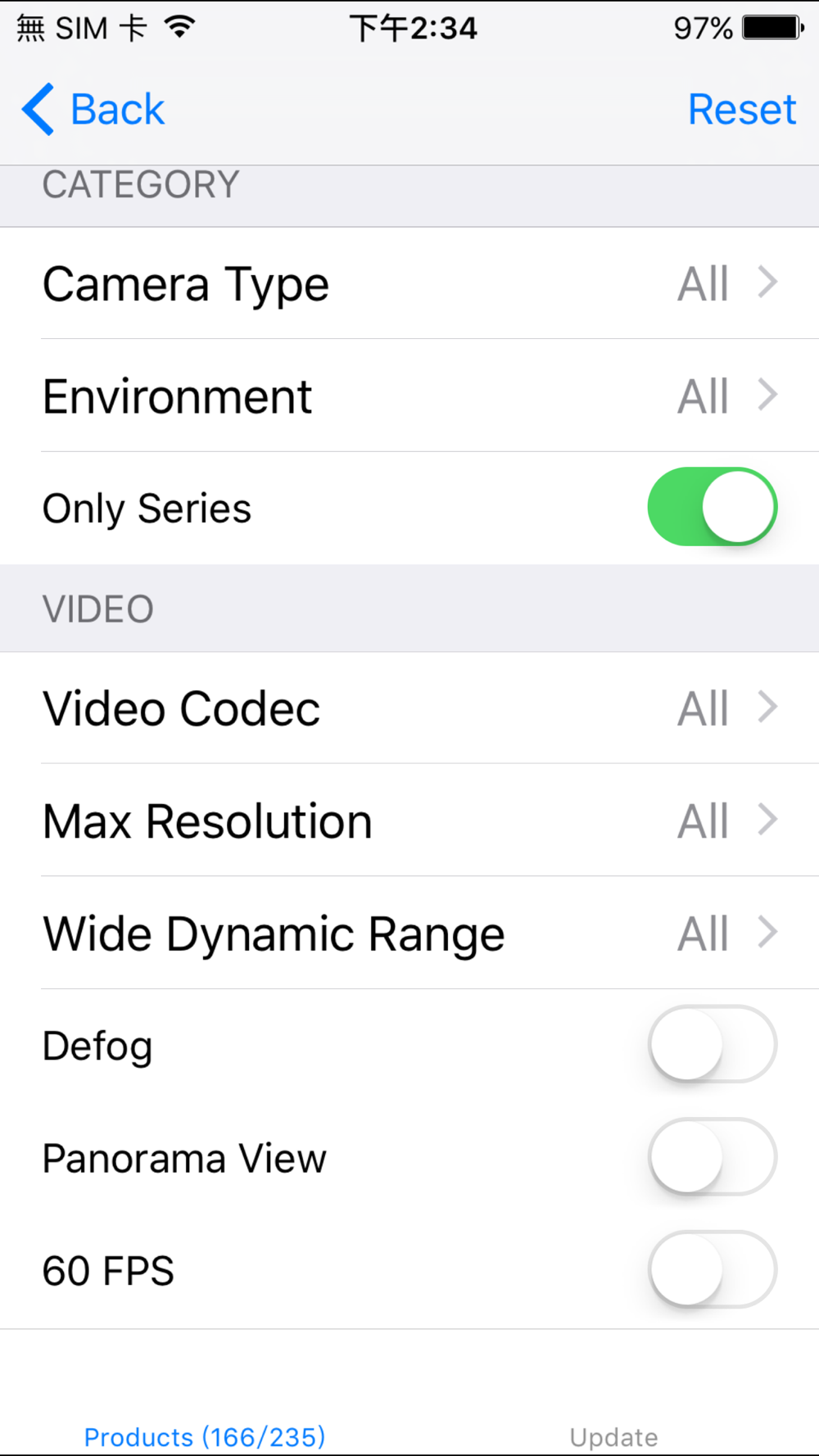
Task: Turn off the Only Series switch
Action: click(x=712, y=507)
